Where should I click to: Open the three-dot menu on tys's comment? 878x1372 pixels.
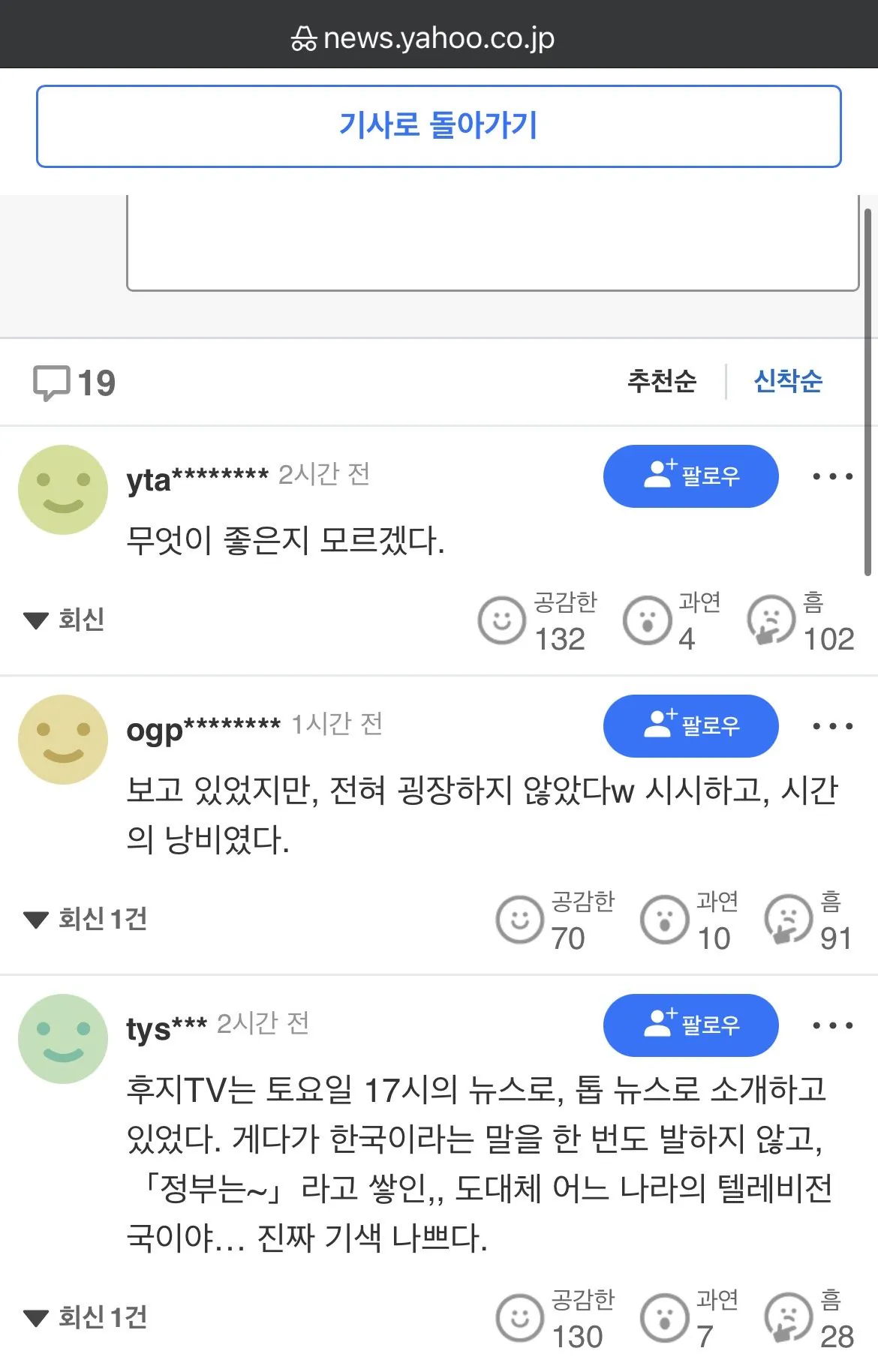point(833,1025)
